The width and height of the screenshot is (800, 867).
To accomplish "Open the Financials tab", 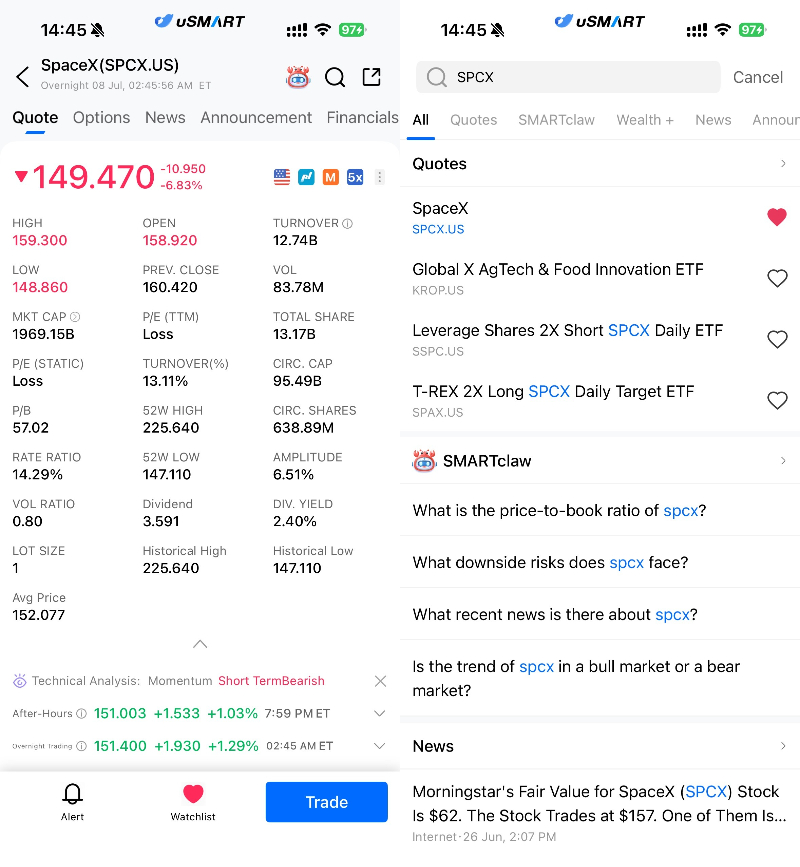I will pyautogui.click(x=362, y=117).
